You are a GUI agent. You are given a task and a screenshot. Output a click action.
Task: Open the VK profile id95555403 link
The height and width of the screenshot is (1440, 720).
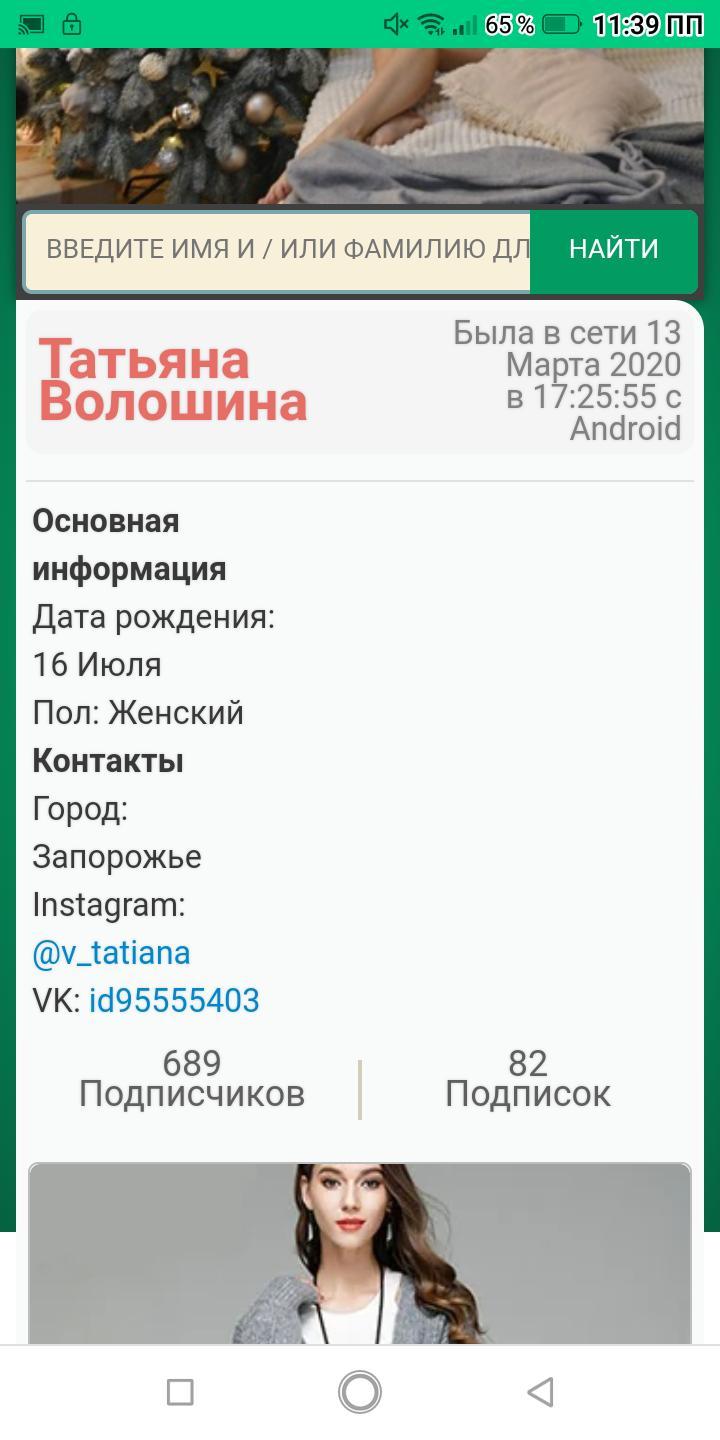tap(174, 1001)
